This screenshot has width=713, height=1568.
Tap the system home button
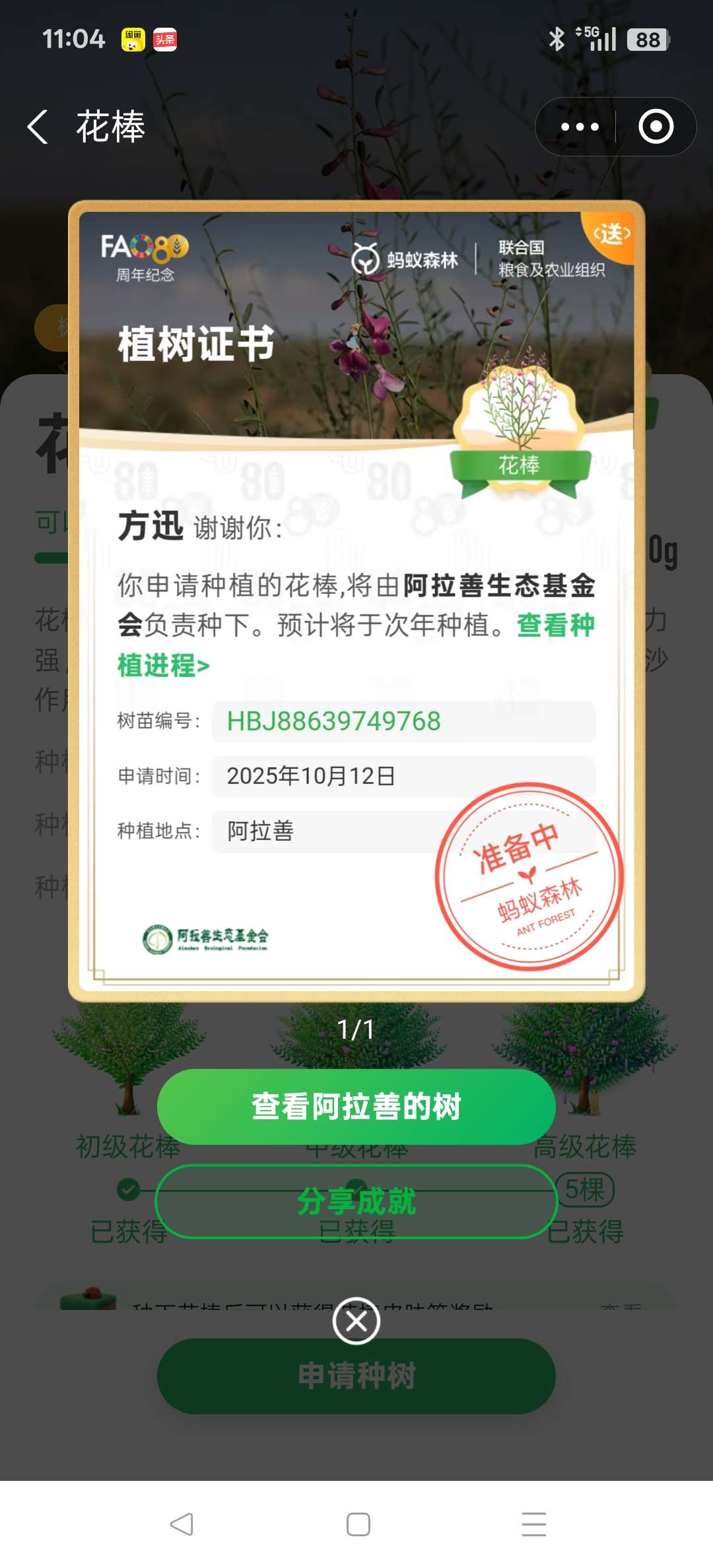pyautogui.click(x=358, y=1524)
